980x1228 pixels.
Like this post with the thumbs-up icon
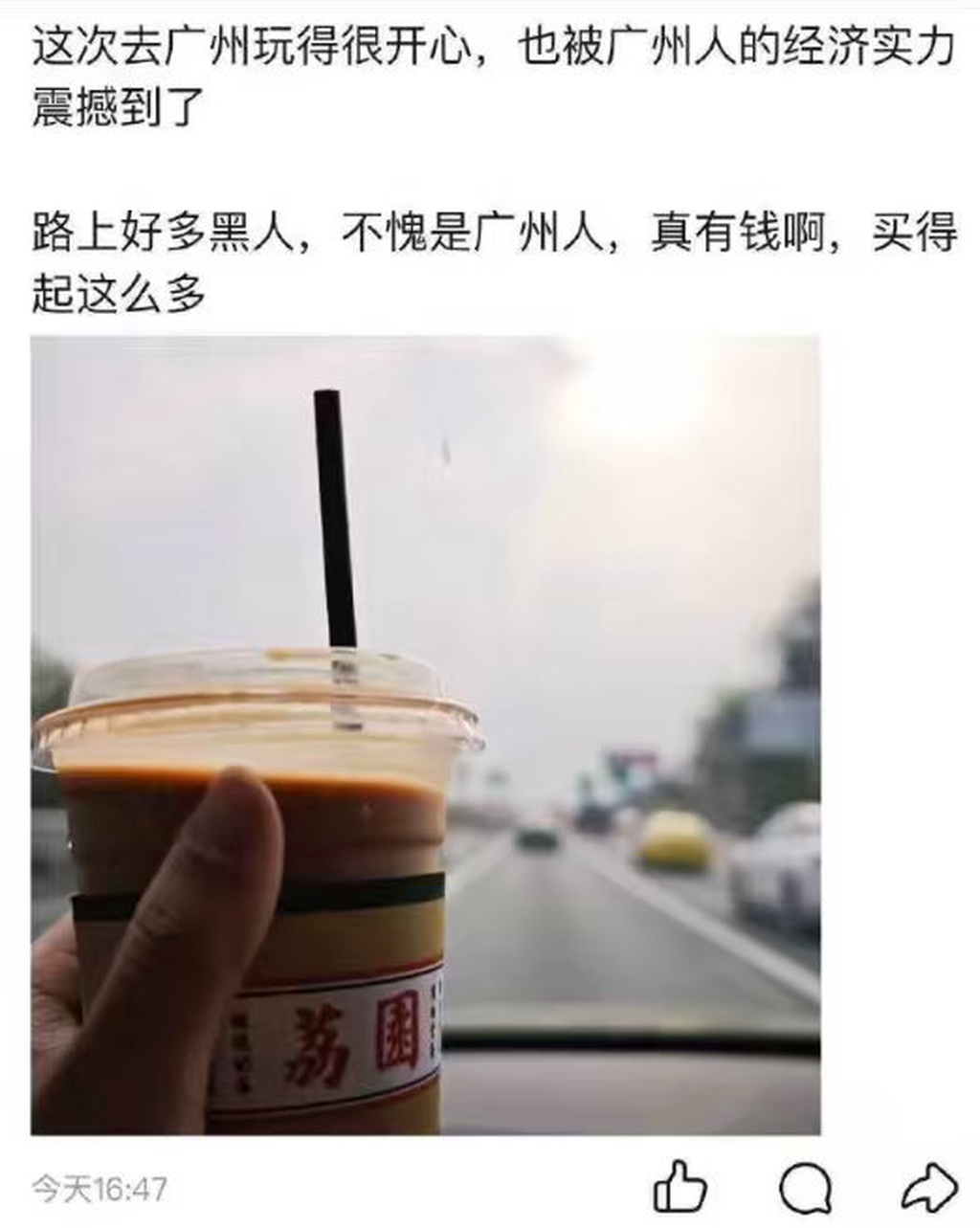point(679,1188)
